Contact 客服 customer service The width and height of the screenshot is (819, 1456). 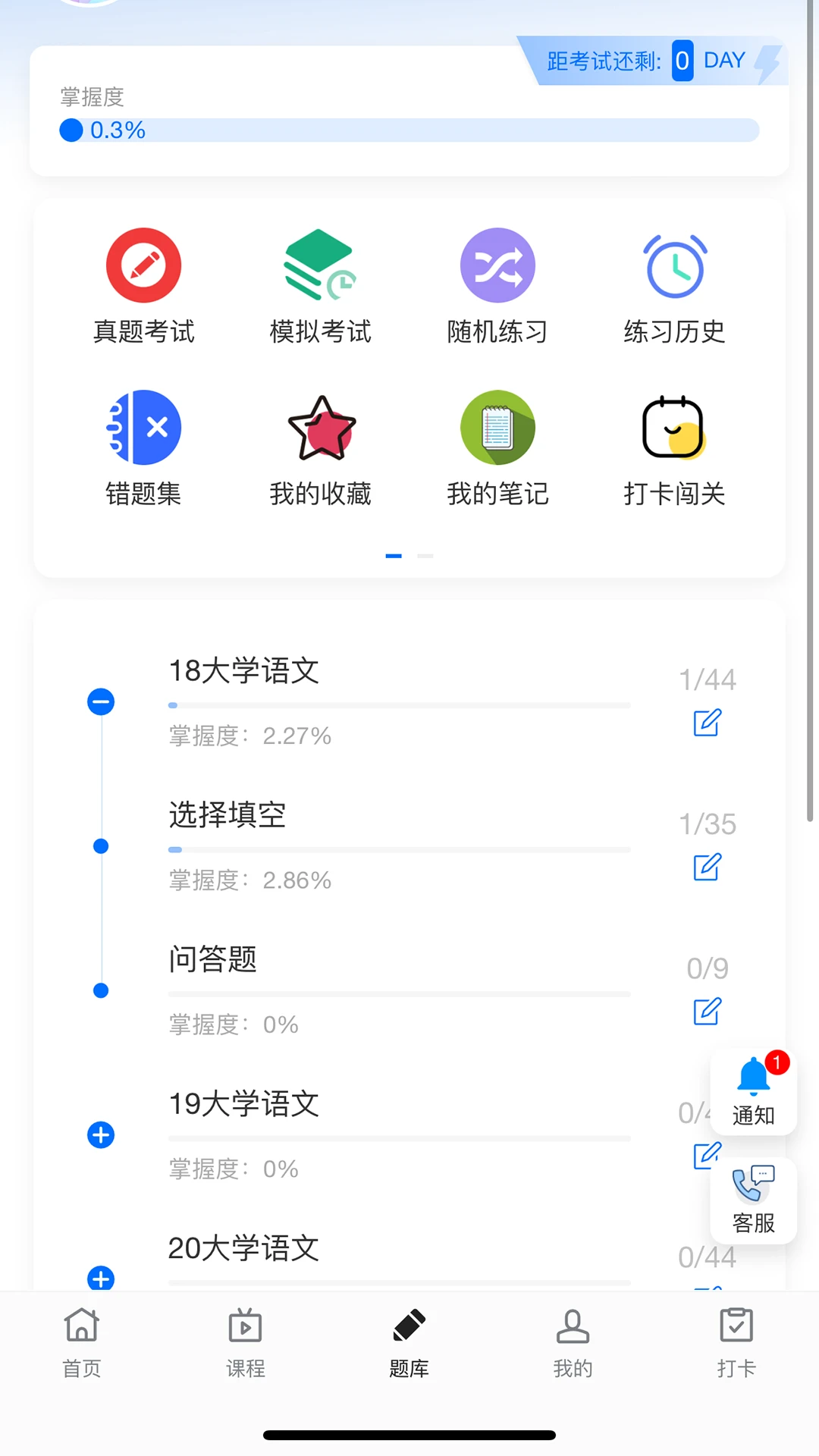point(752,1200)
